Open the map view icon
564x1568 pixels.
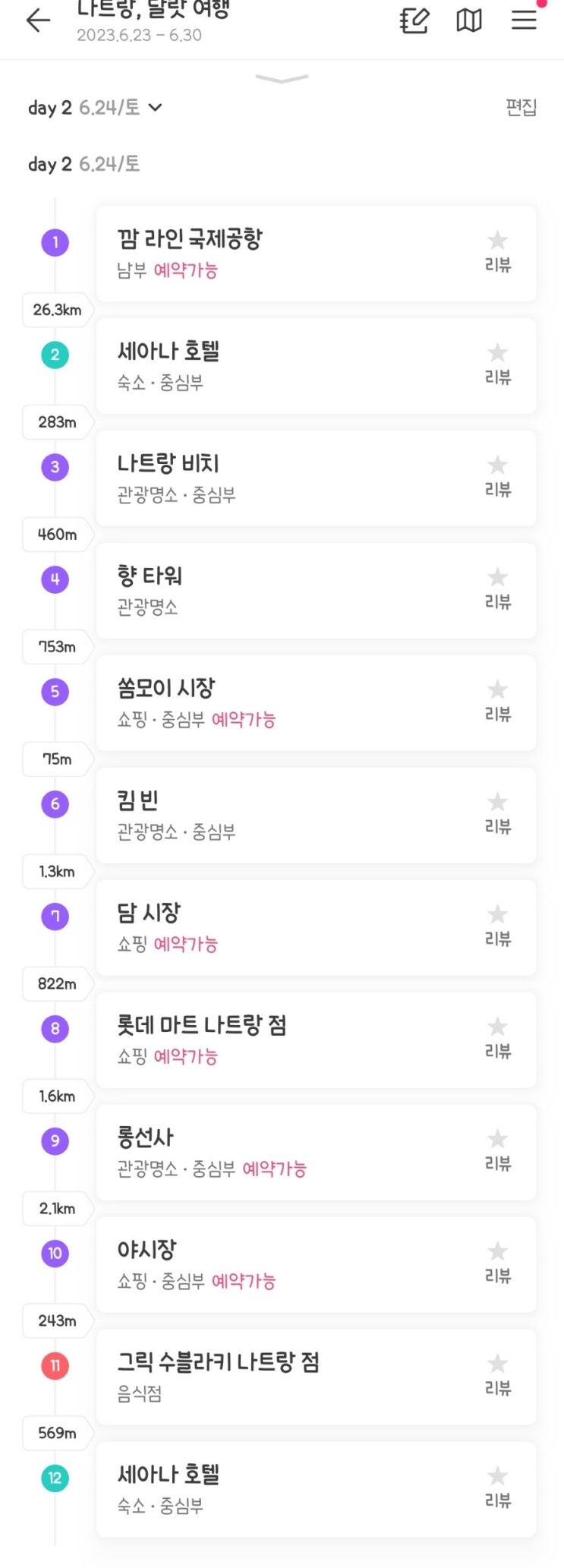[x=469, y=21]
